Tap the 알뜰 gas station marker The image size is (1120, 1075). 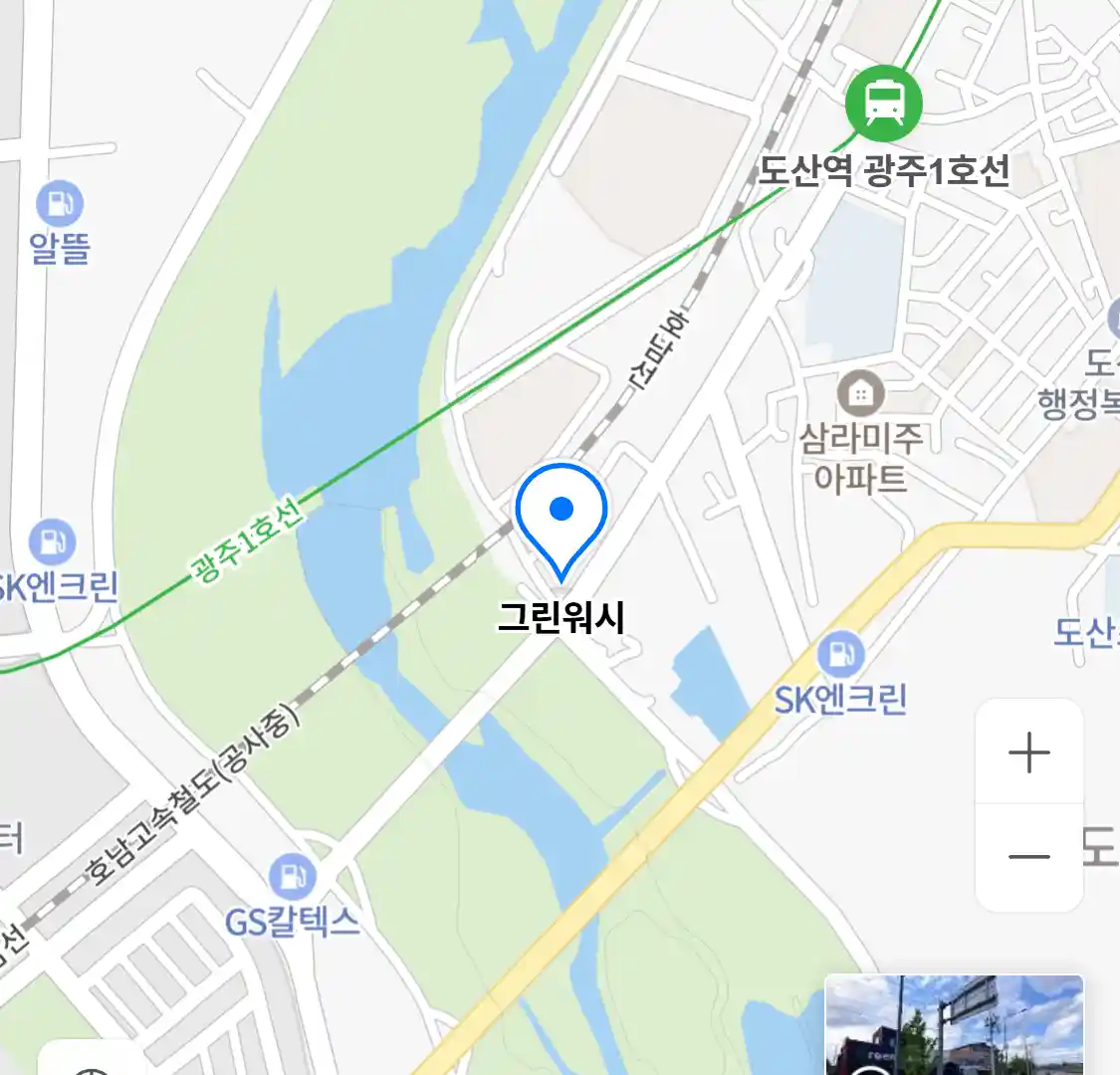60,204
